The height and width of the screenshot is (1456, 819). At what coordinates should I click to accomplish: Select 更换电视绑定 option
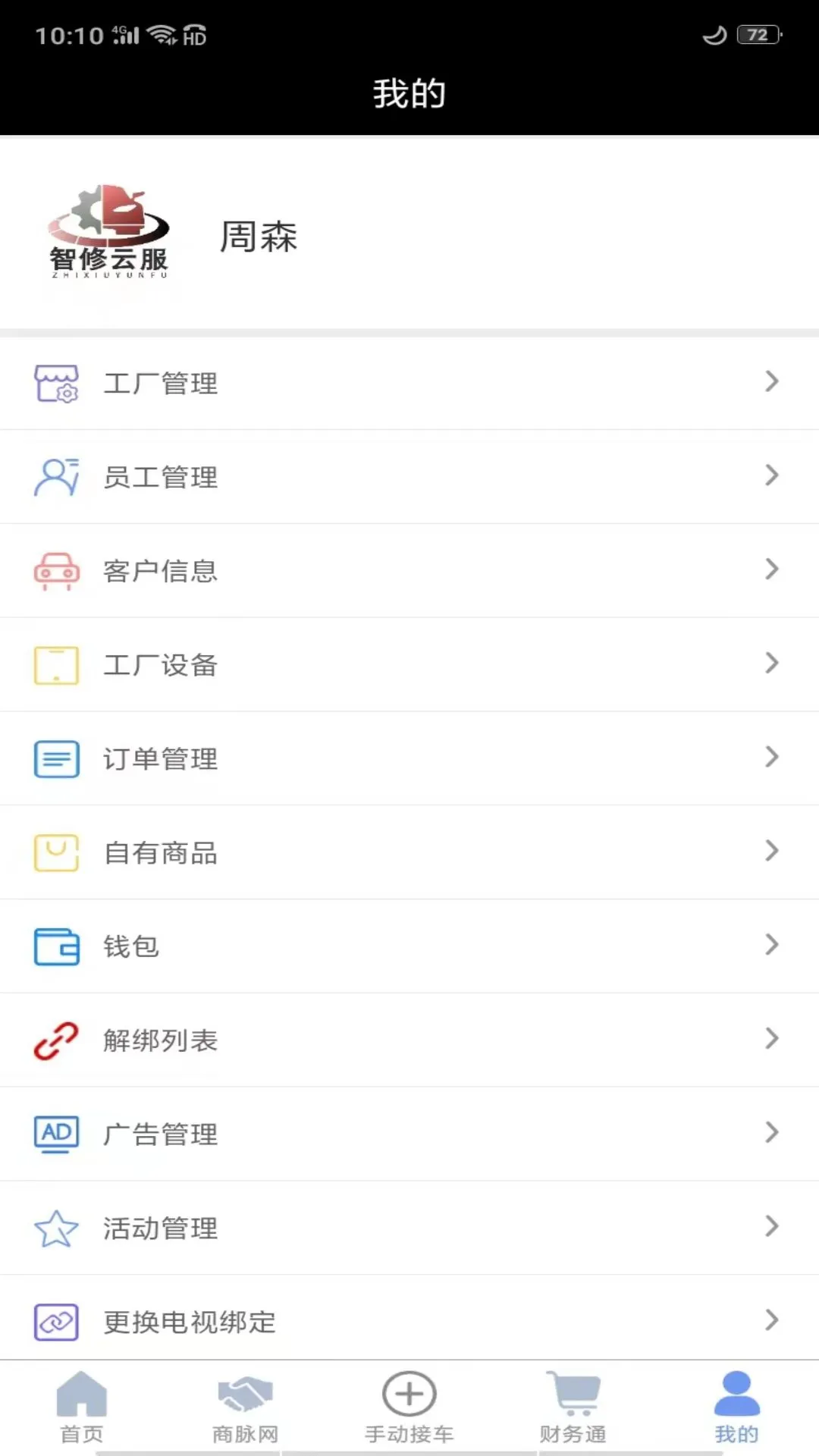point(409,1321)
